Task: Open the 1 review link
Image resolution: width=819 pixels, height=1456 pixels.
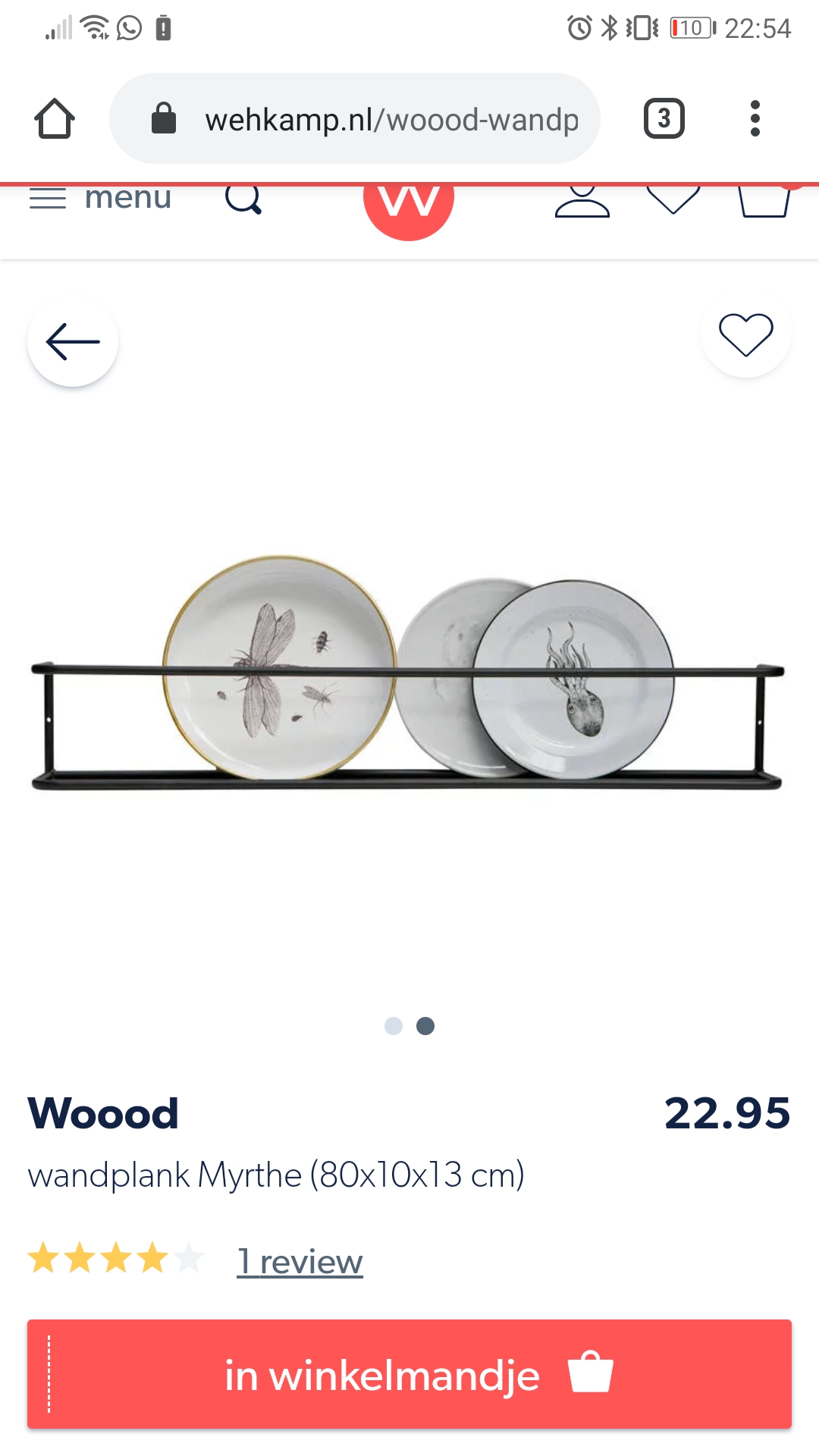Action: [300, 1262]
